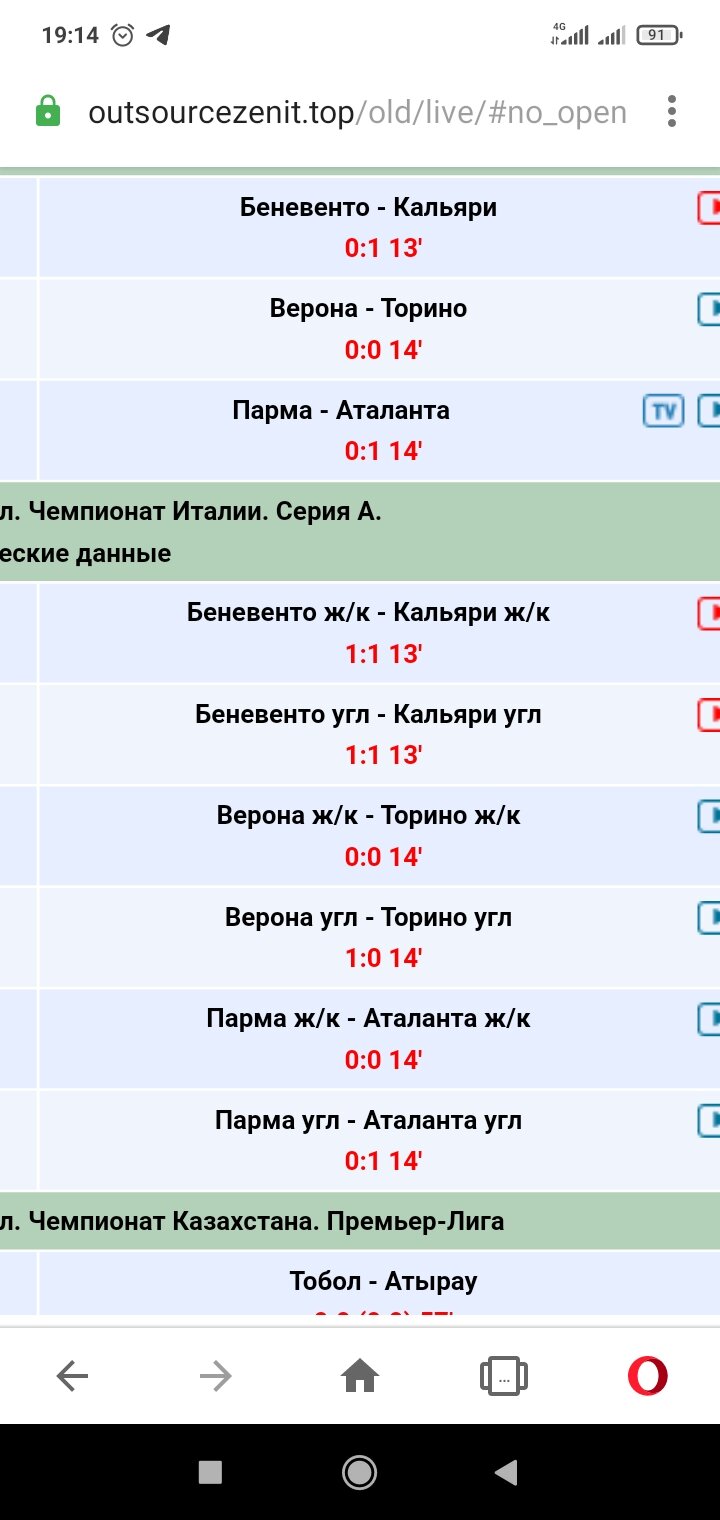Go back in the browser
Screen dimensions: 720x1520
pos(72,1377)
